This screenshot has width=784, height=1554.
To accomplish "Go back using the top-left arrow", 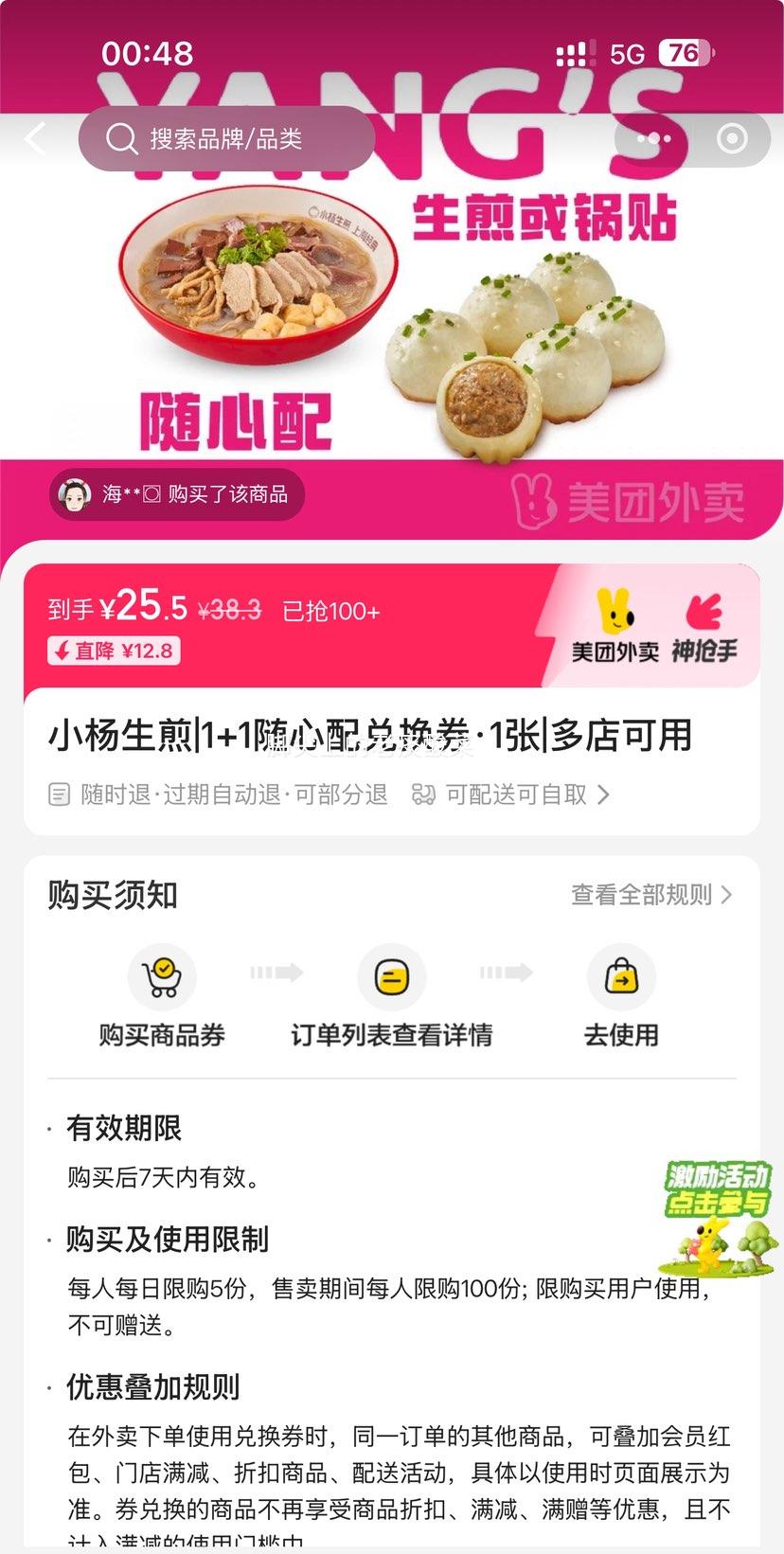I will pyautogui.click(x=36, y=139).
